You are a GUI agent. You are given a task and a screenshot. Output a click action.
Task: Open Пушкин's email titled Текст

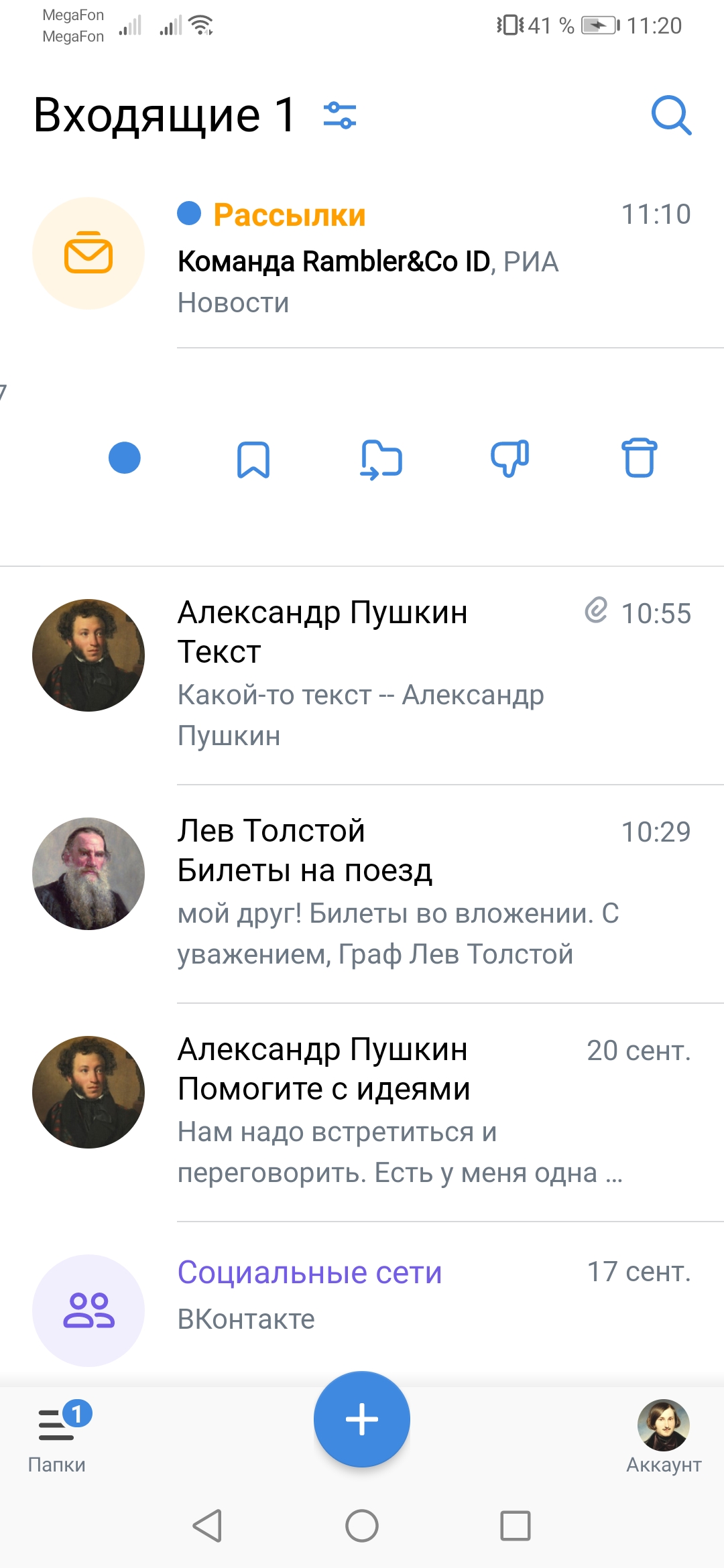[362, 675]
